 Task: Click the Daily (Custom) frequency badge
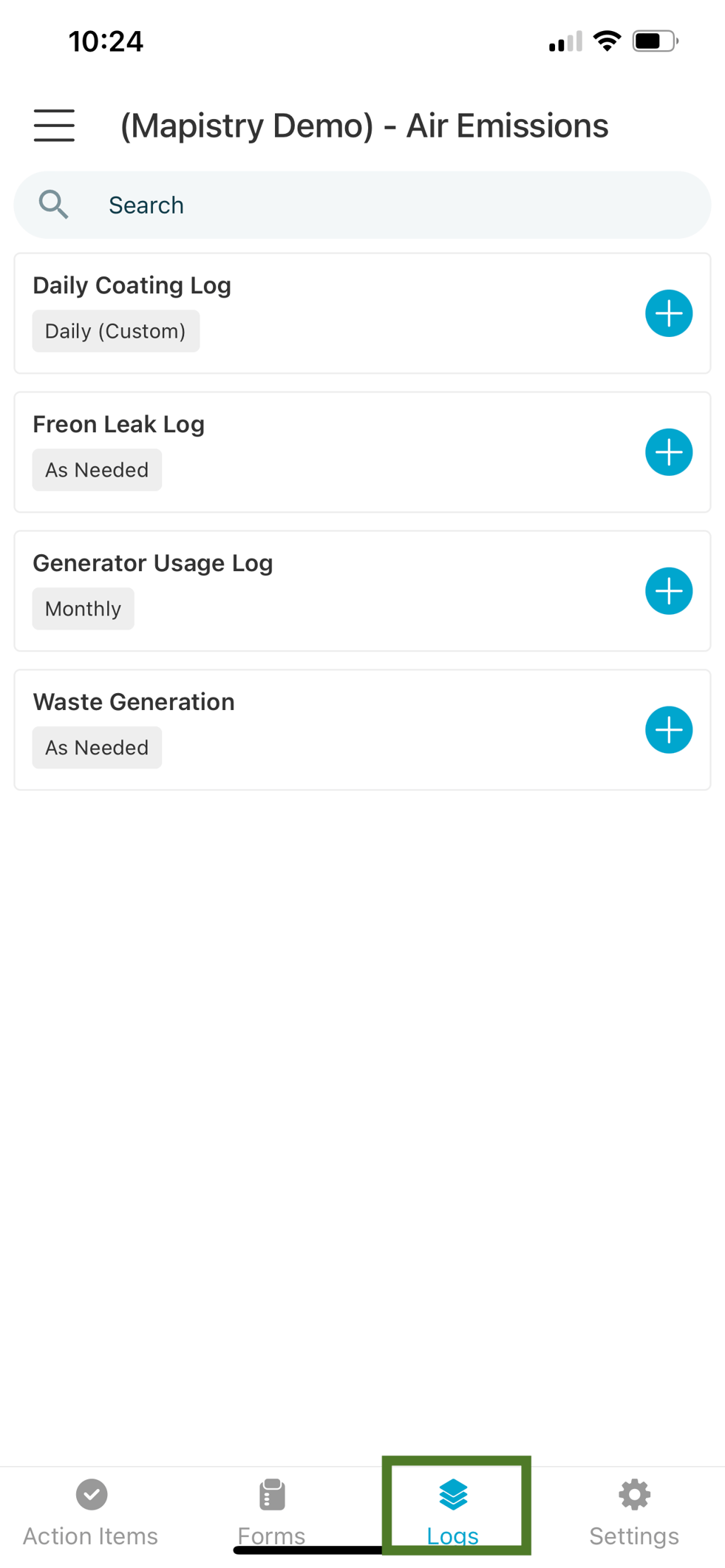[x=115, y=330]
